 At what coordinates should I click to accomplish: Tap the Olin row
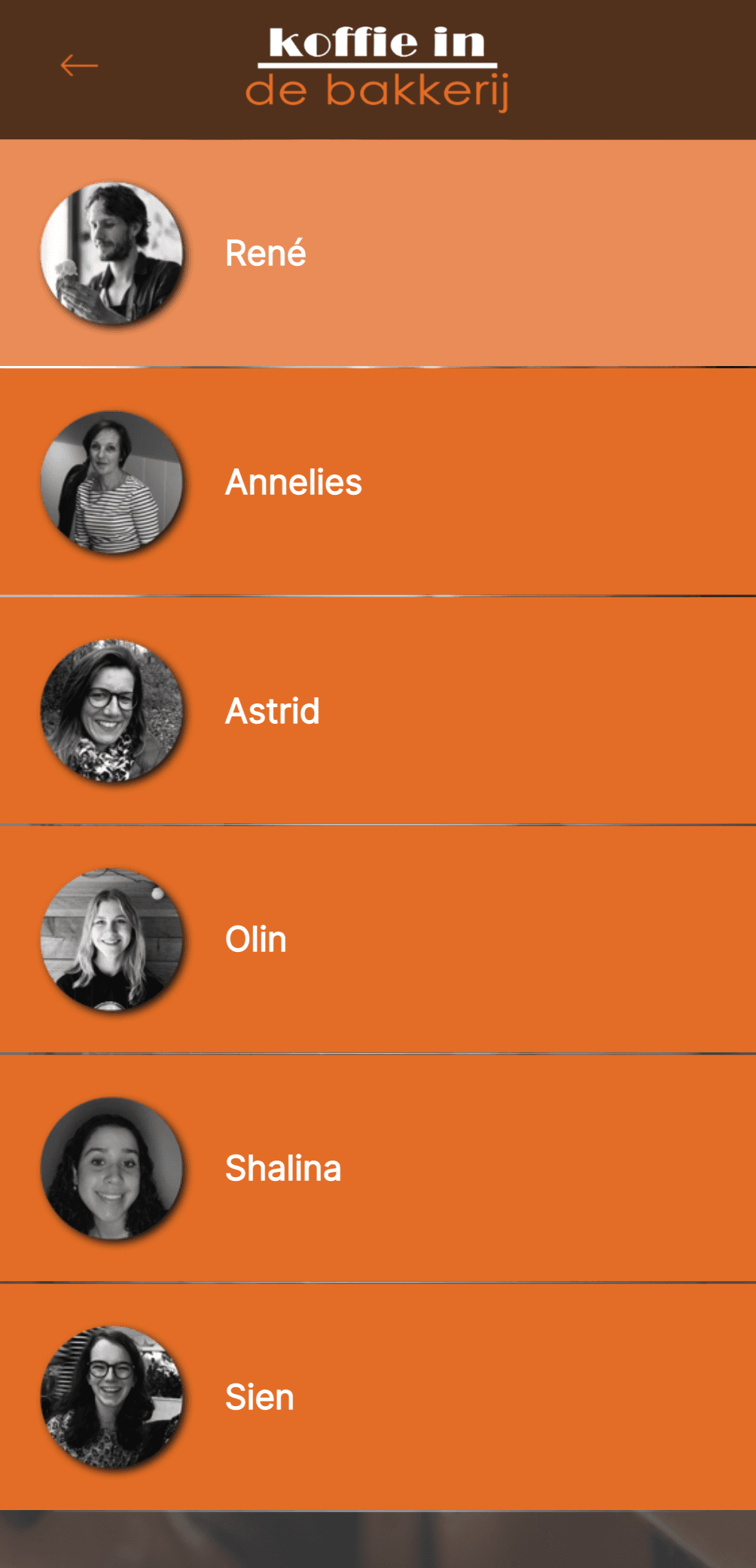click(376, 940)
